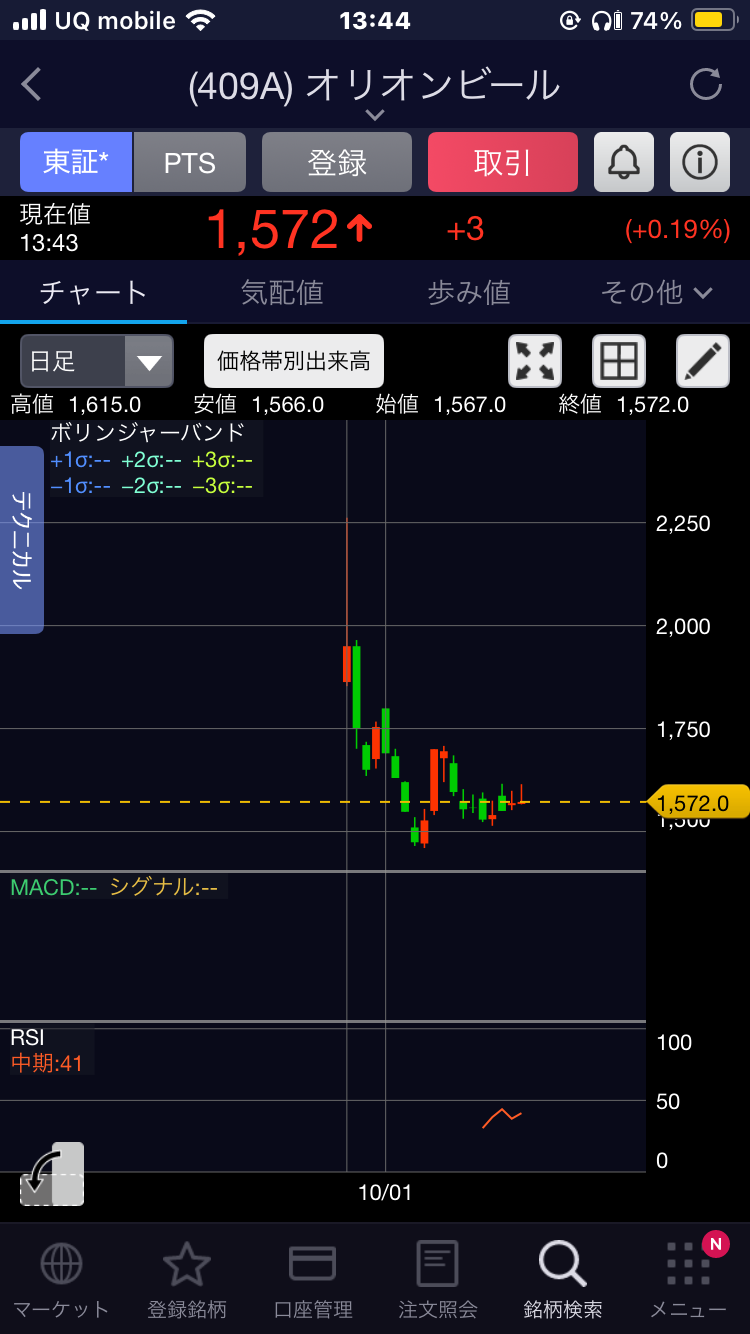Expand the その他 dropdown
The image size is (750, 1334).
(x=656, y=292)
